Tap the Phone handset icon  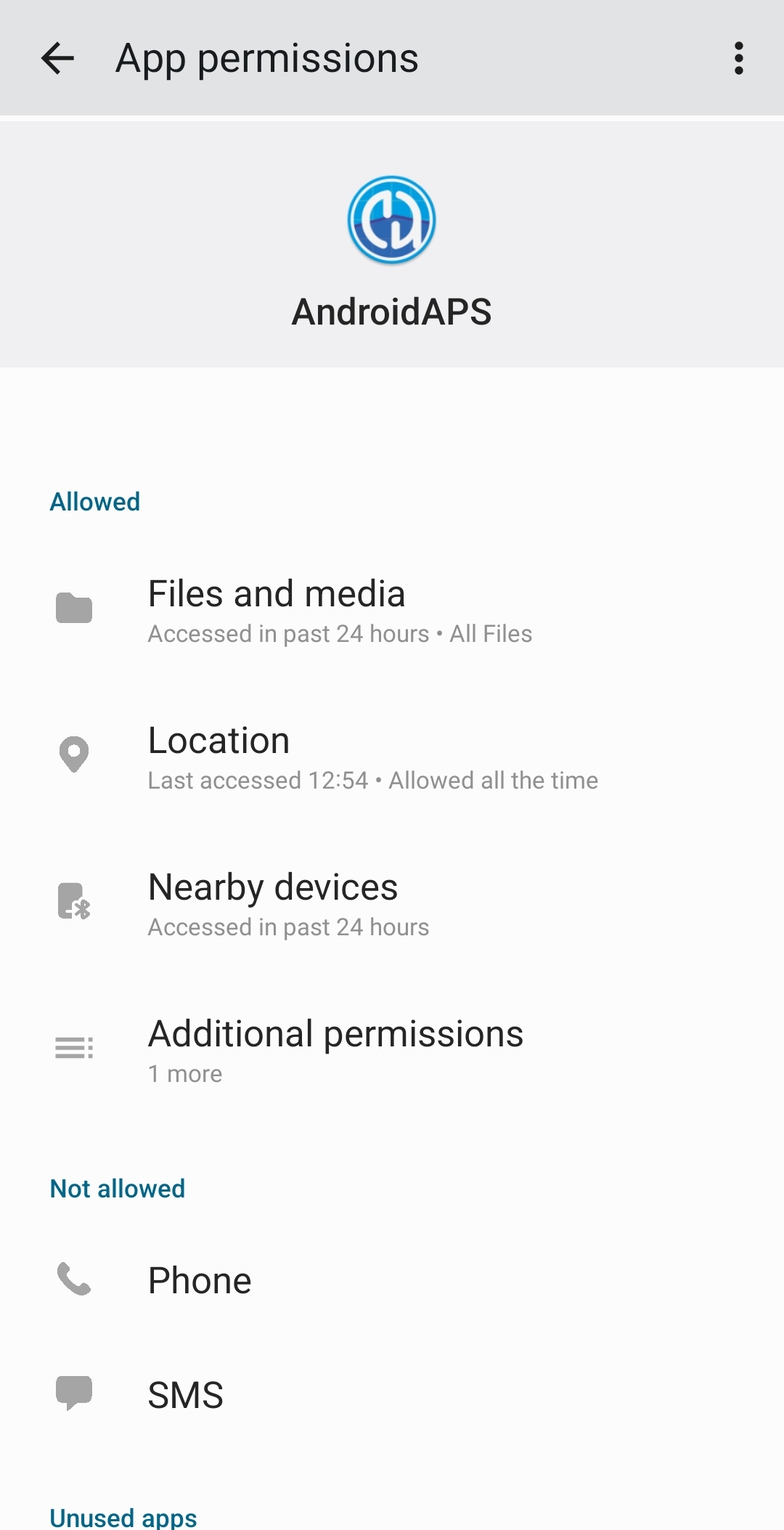pyautogui.click(x=75, y=1280)
